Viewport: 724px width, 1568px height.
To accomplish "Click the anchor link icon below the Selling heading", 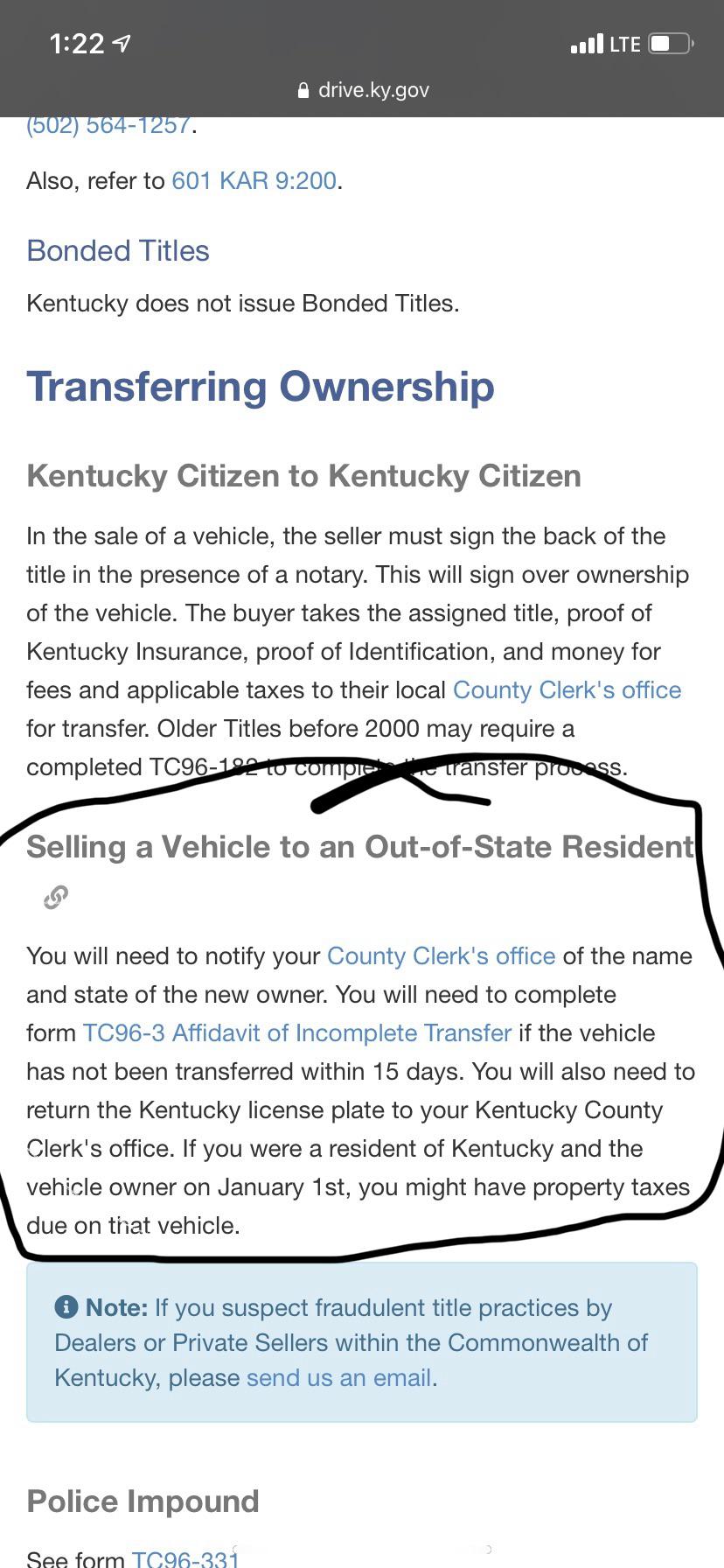I will coord(54,897).
